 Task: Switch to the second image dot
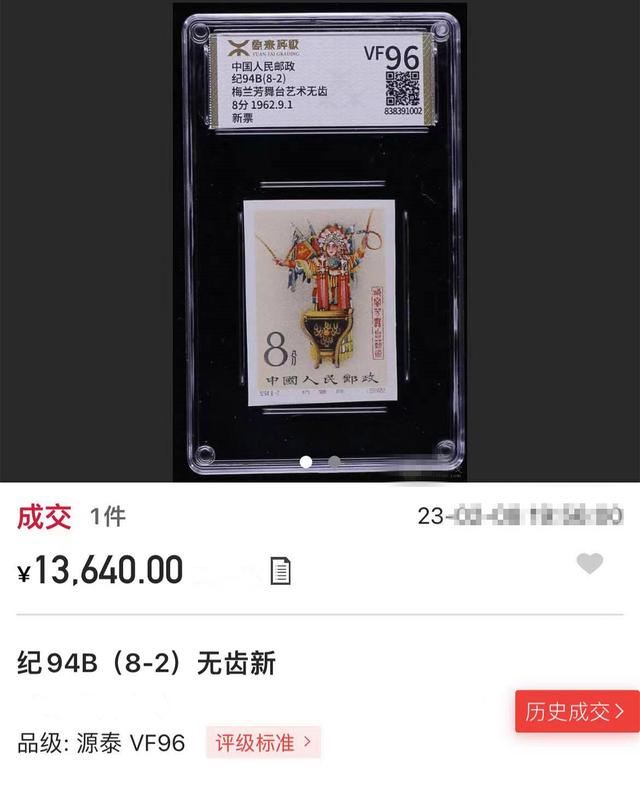click(x=334, y=462)
